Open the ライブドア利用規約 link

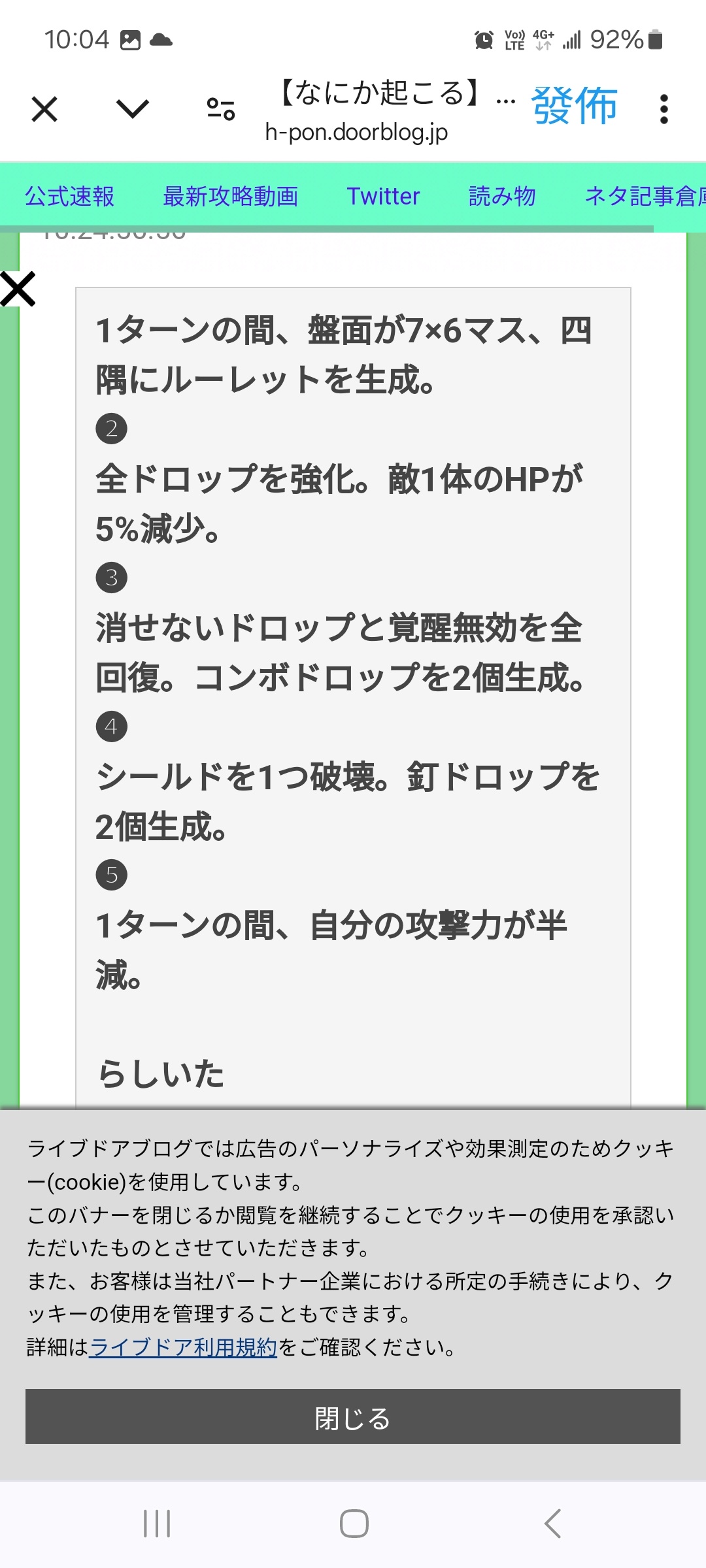[x=184, y=1347]
